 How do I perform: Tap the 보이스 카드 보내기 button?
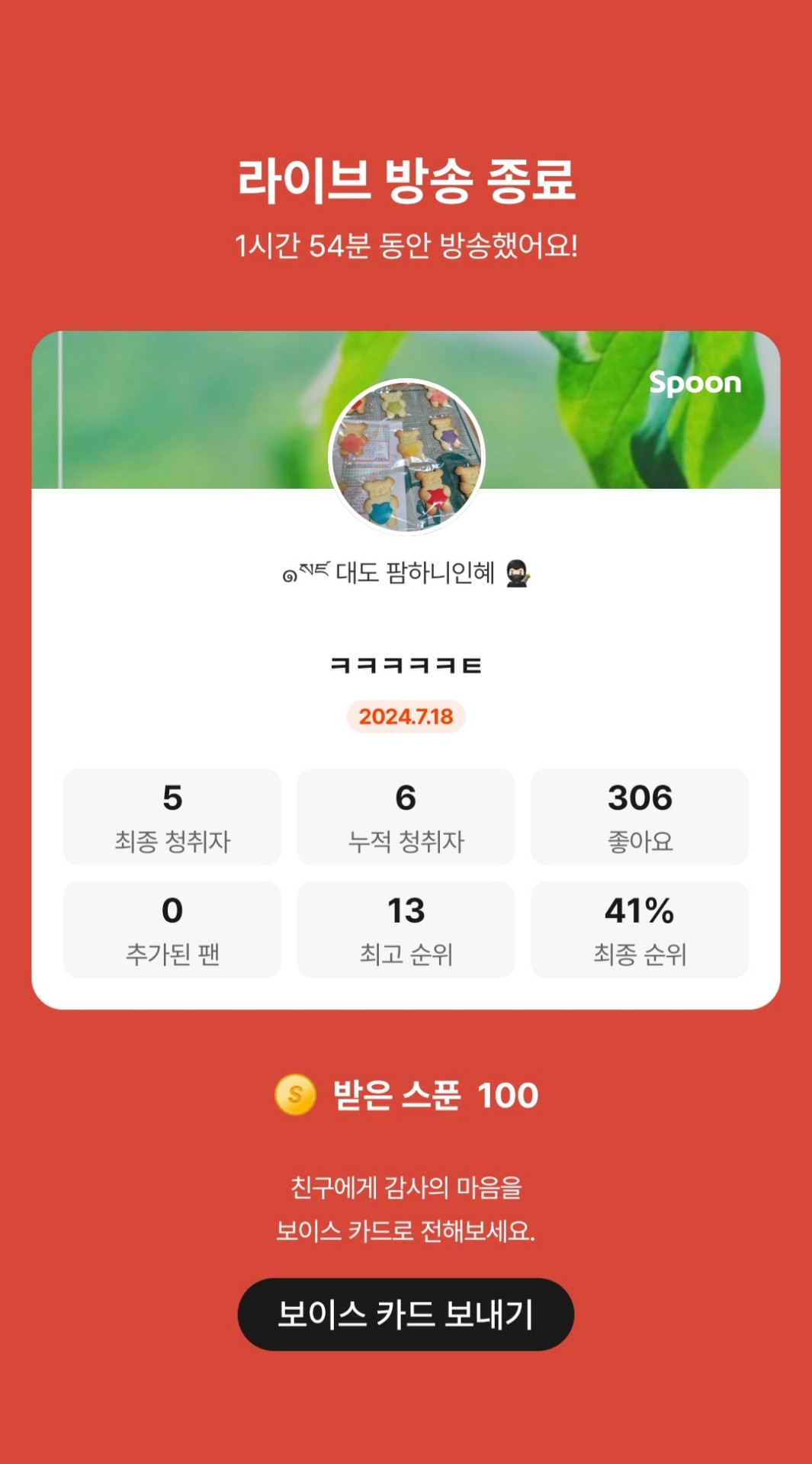pos(406,1314)
